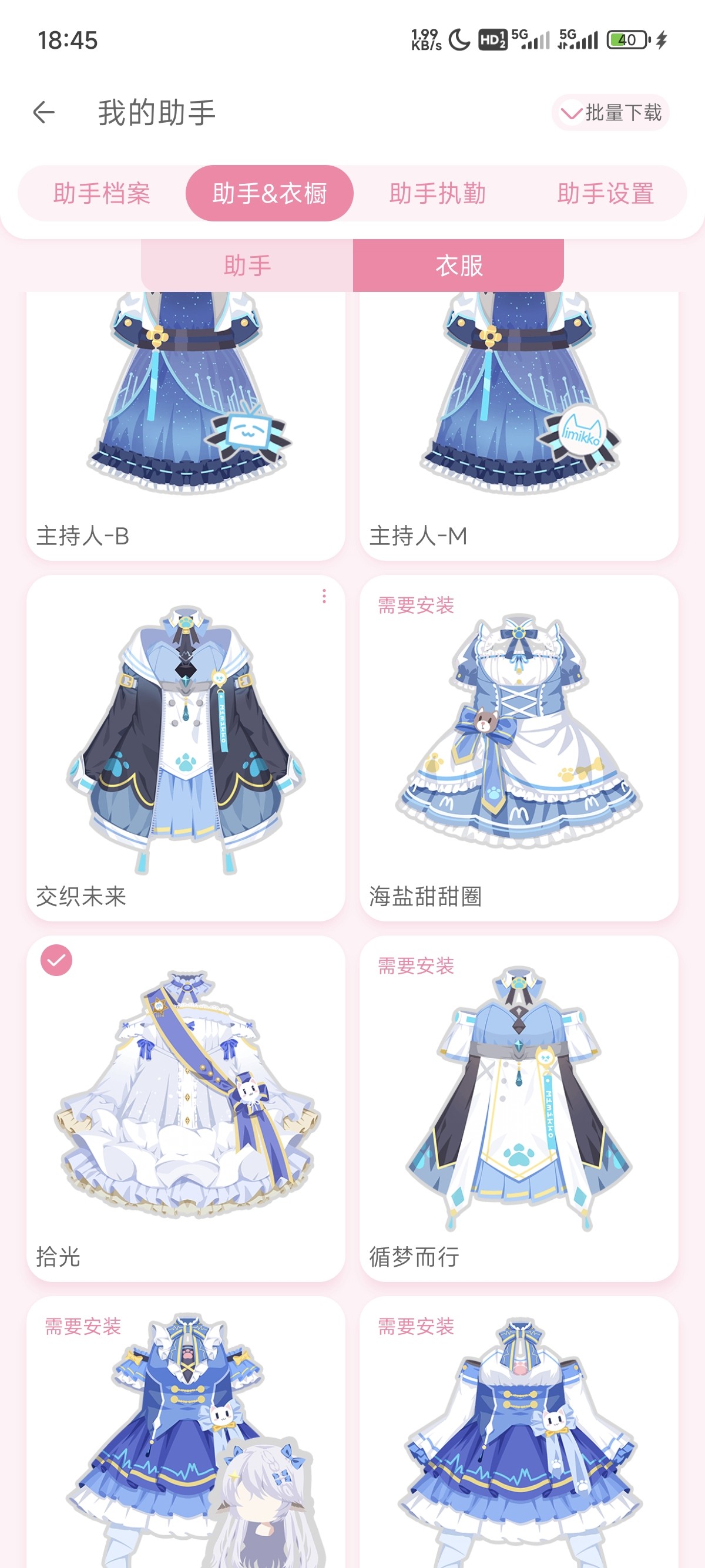Tap the 批量下载 button
This screenshot has height=1568, width=705.
(x=610, y=113)
